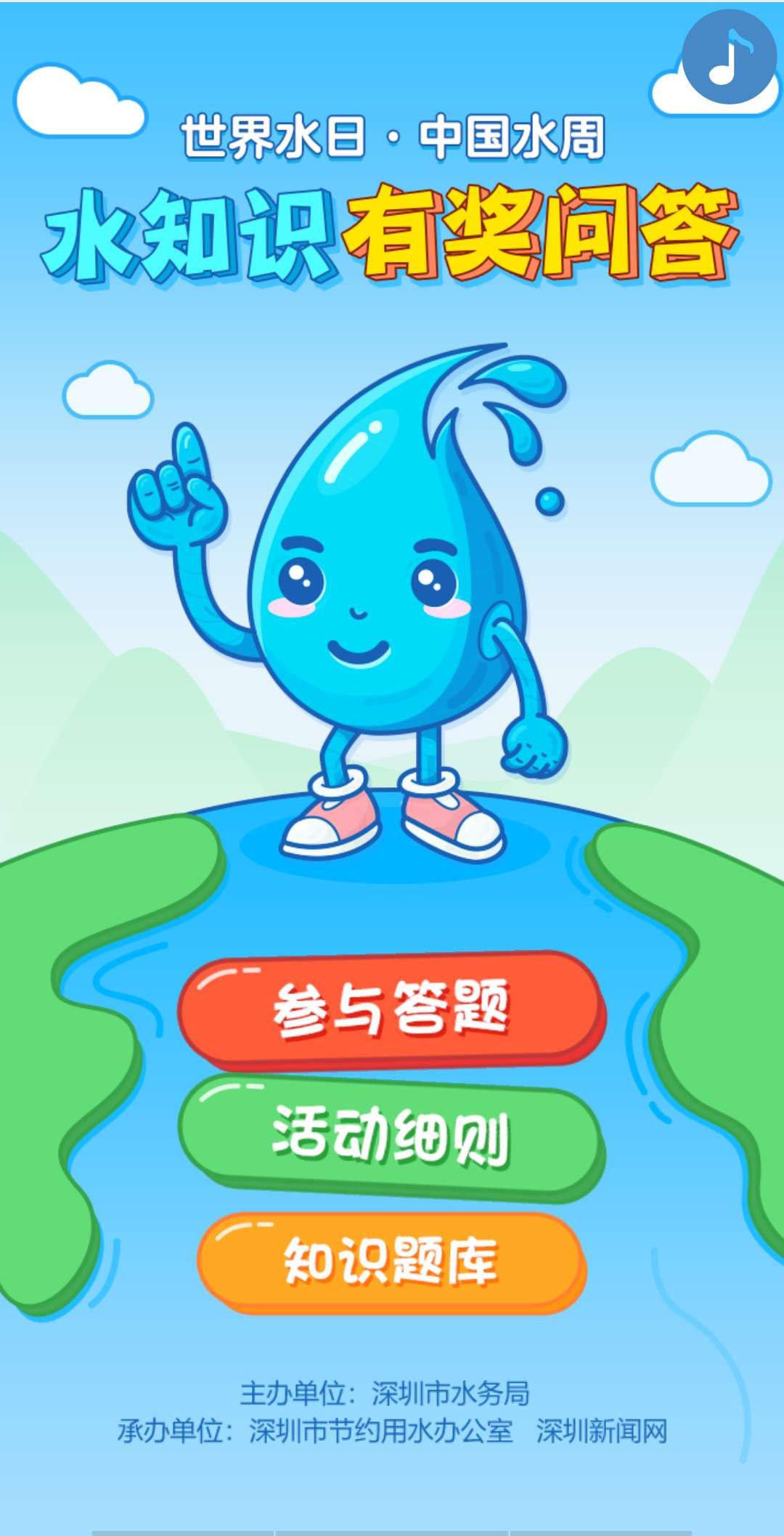Start the quiz with 参与答题
Viewport: 784px width, 1536px height.
pyautogui.click(x=391, y=1009)
